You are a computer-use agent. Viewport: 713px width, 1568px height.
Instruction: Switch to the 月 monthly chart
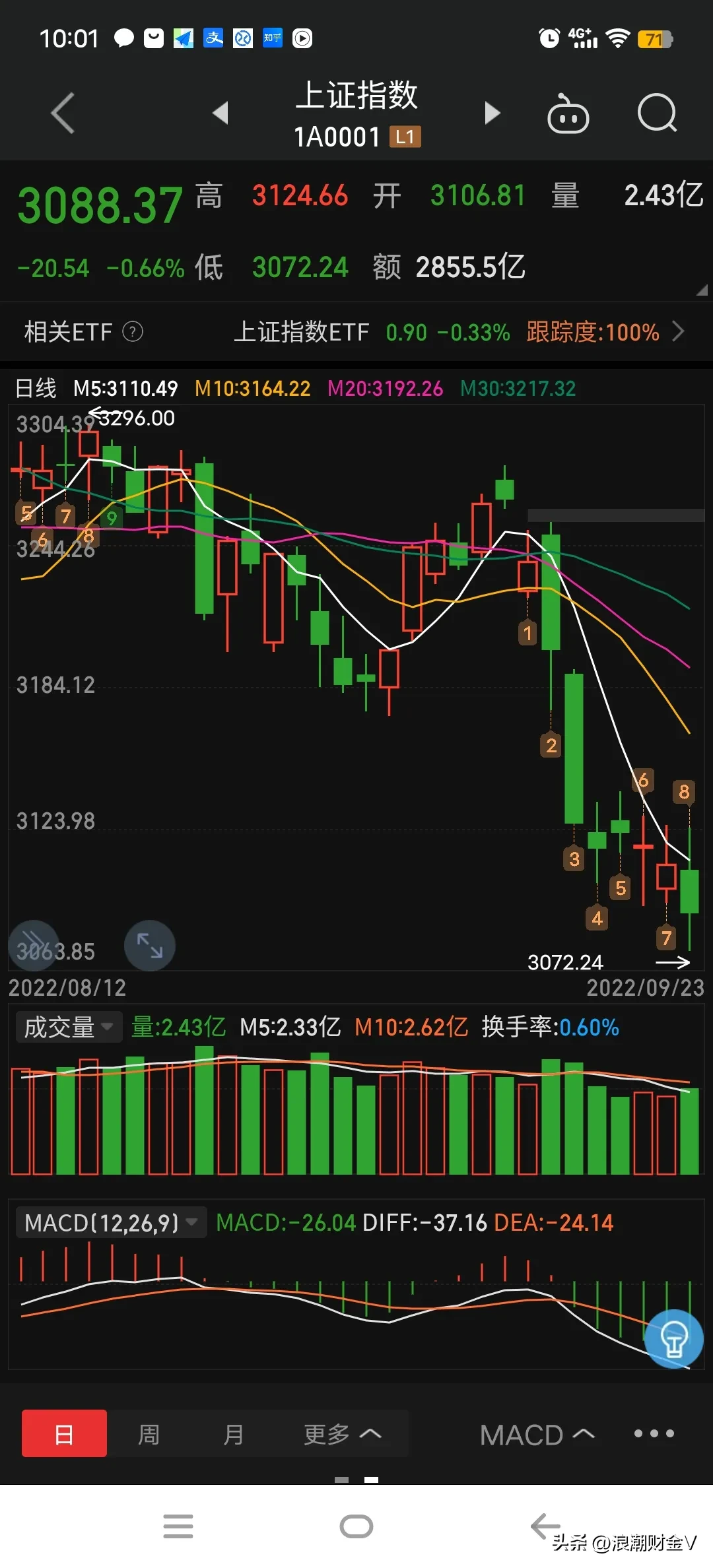pyautogui.click(x=233, y=1433)
